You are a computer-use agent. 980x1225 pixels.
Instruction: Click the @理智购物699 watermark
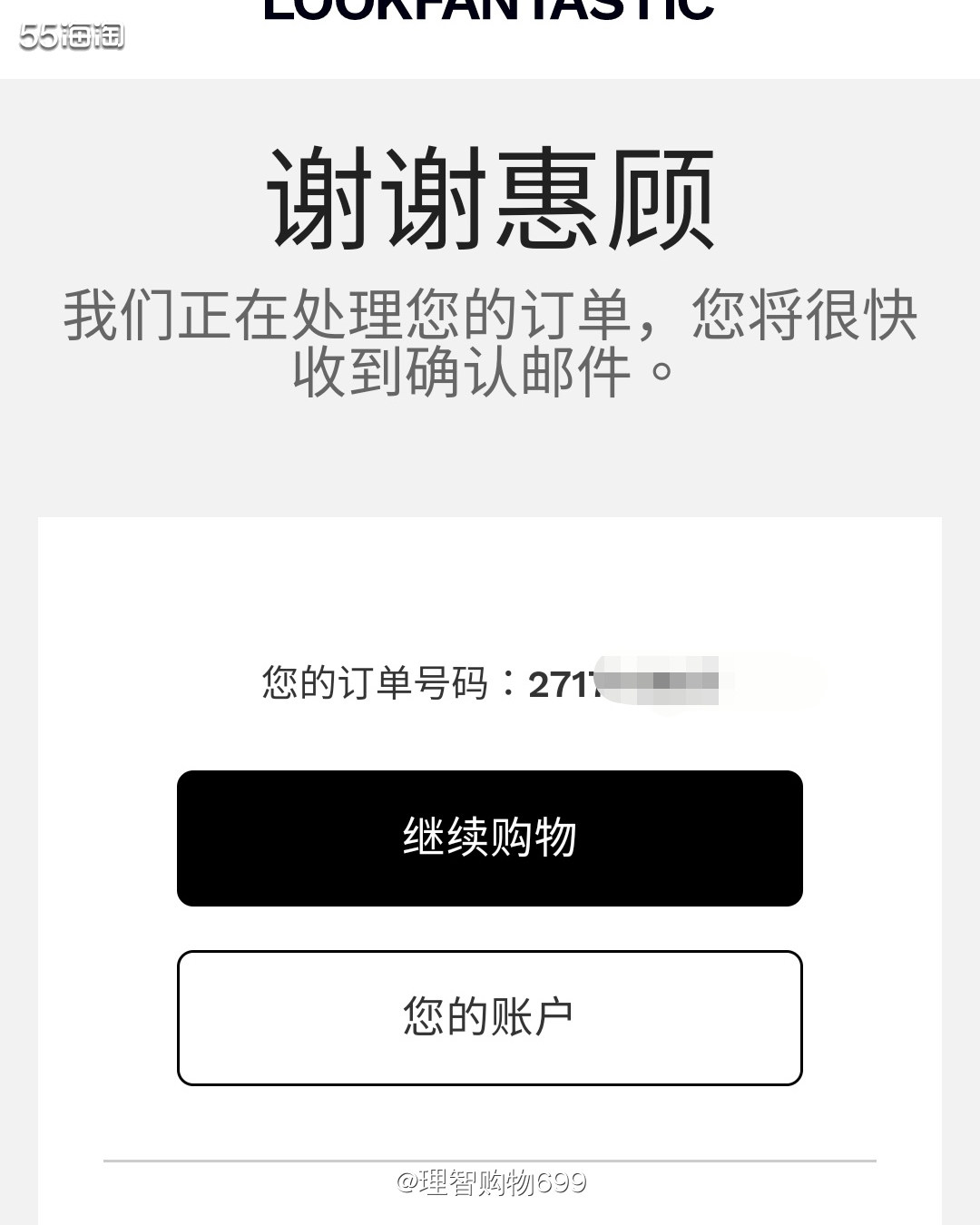tap(490, 1184)
